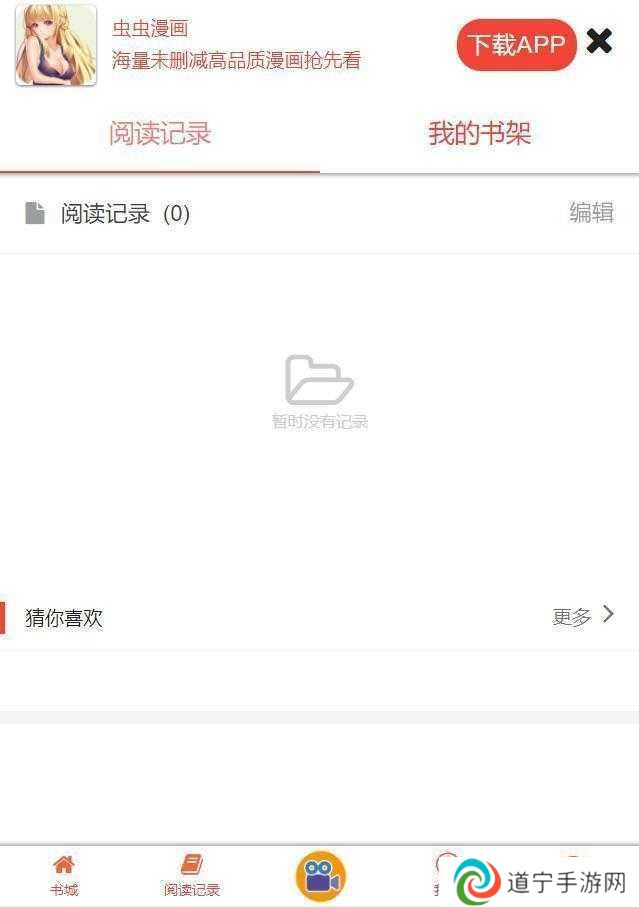Open 阅读记录 in bottom navigation
639x907 pixels.
[191, 875]
